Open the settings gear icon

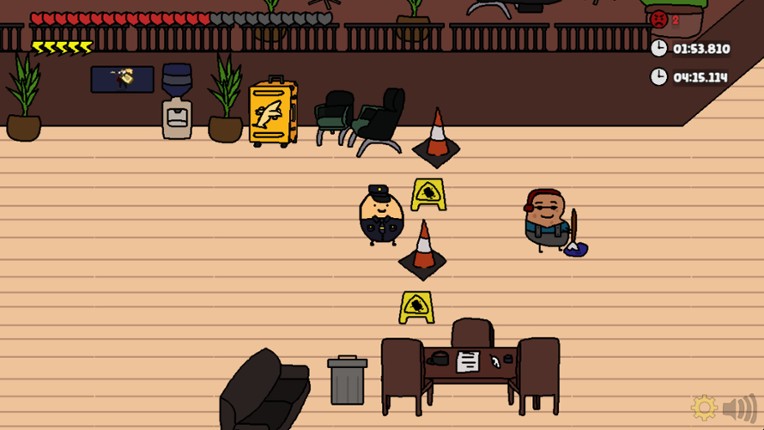coord(705,407)
